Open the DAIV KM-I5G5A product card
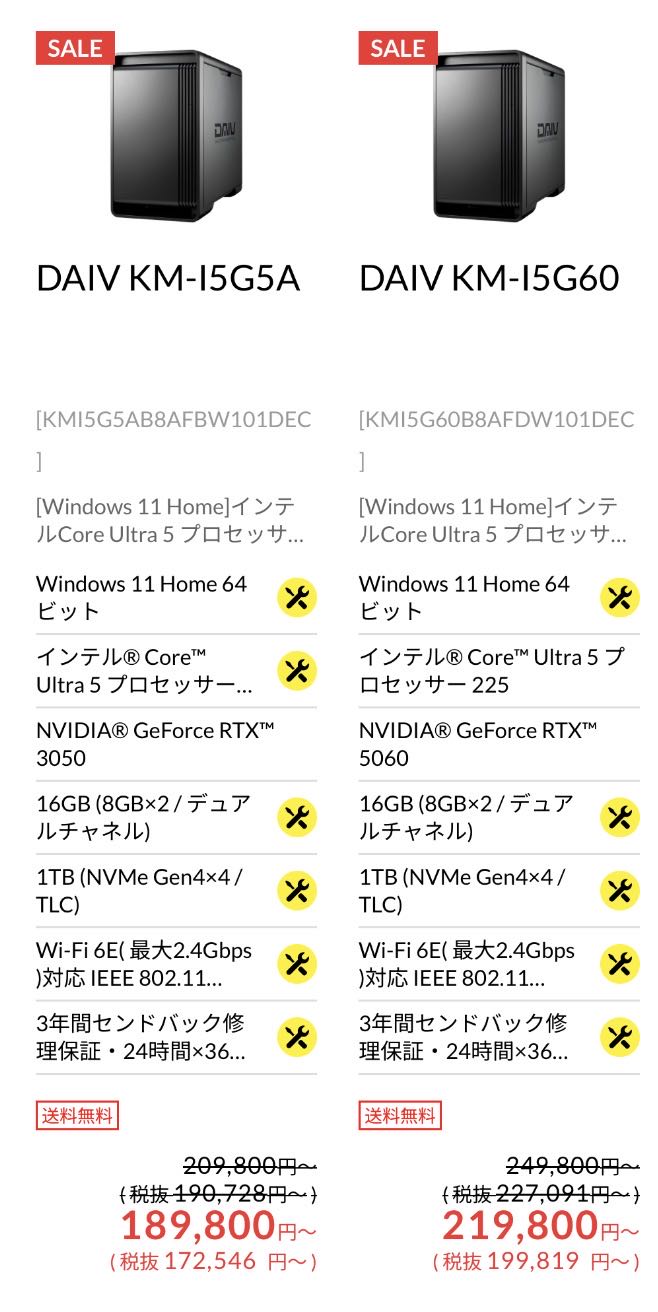658x1312 pixels. coord(168,278)
